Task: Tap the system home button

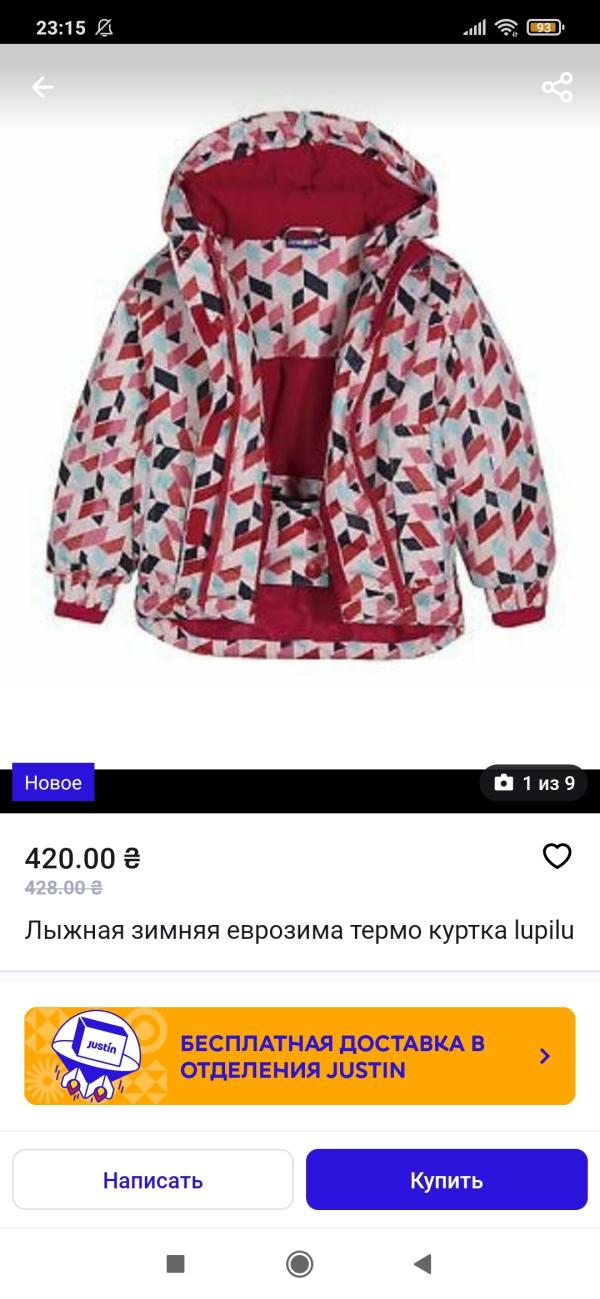Action: 299,1264
